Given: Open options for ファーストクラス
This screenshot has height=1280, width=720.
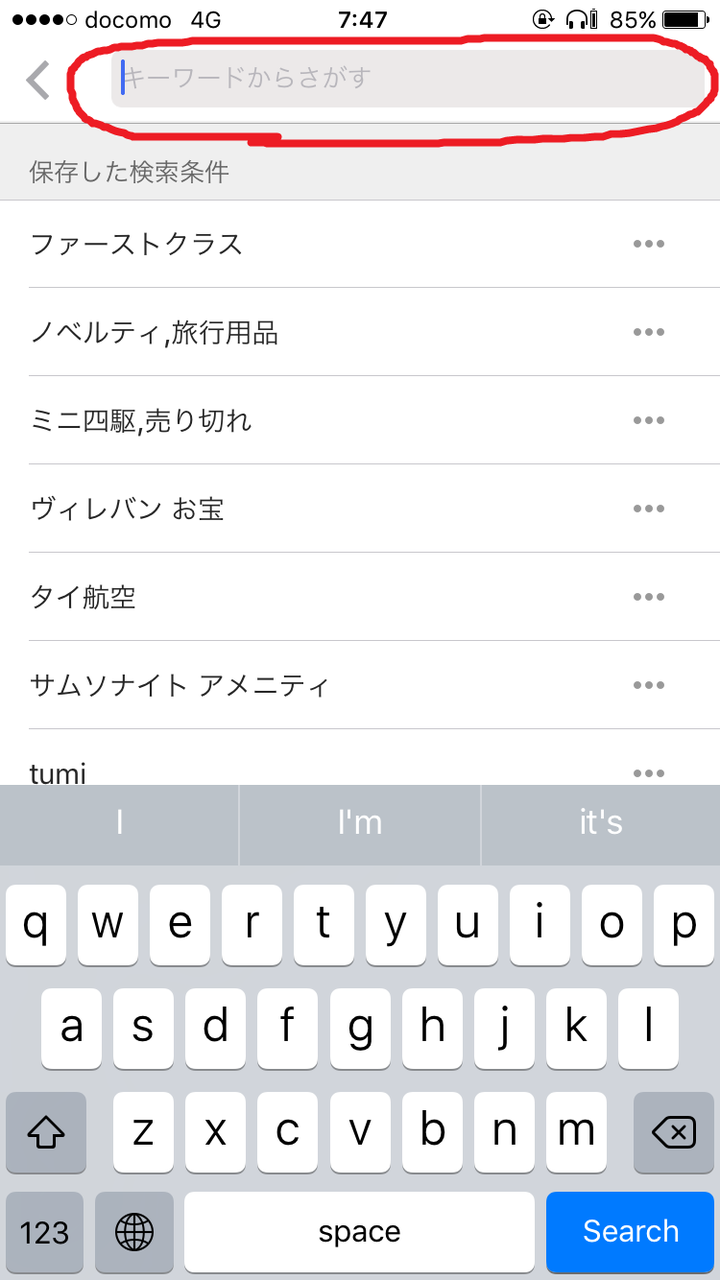Looking at the screenshot, I should point(648,244).
